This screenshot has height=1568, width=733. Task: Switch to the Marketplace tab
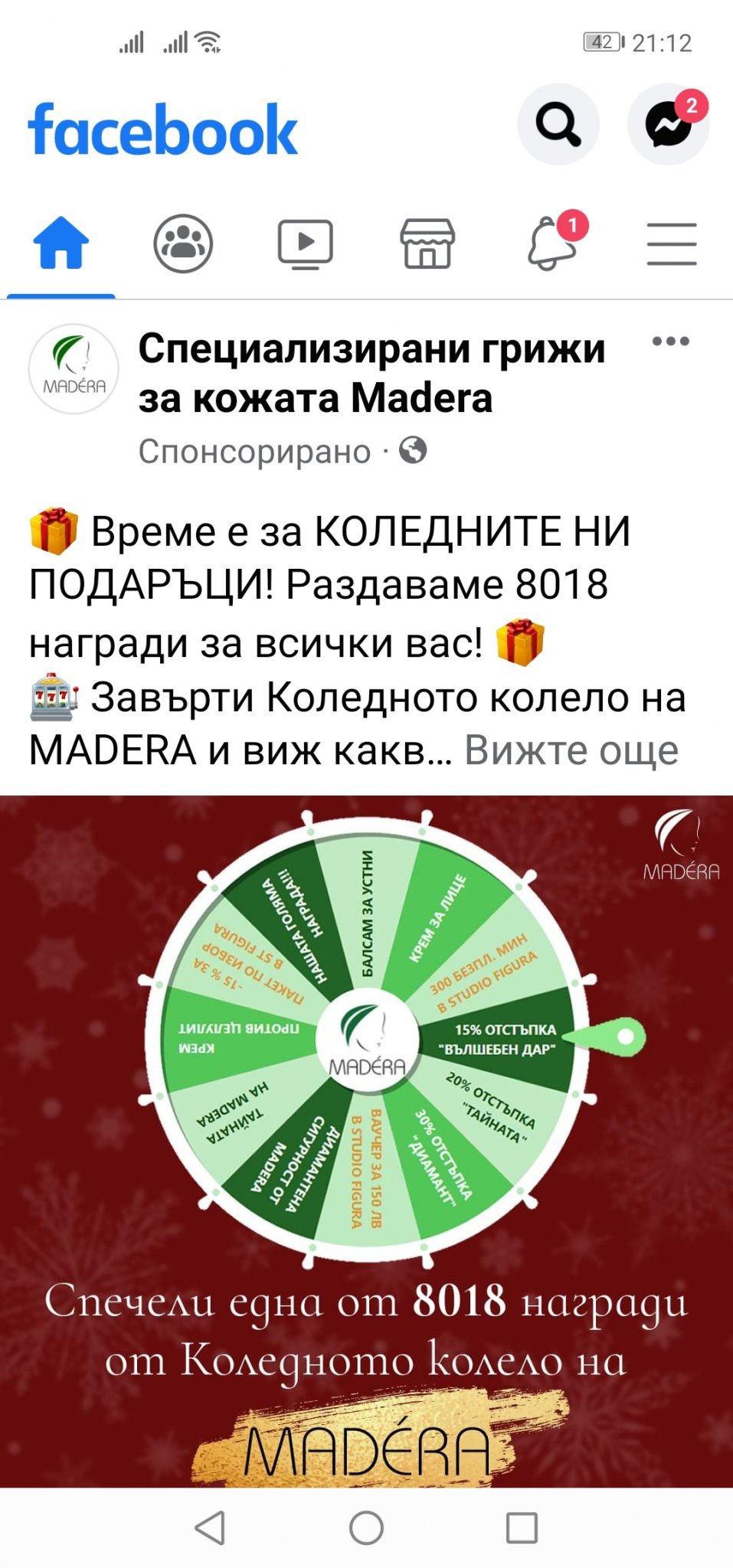tap(427, 244)
